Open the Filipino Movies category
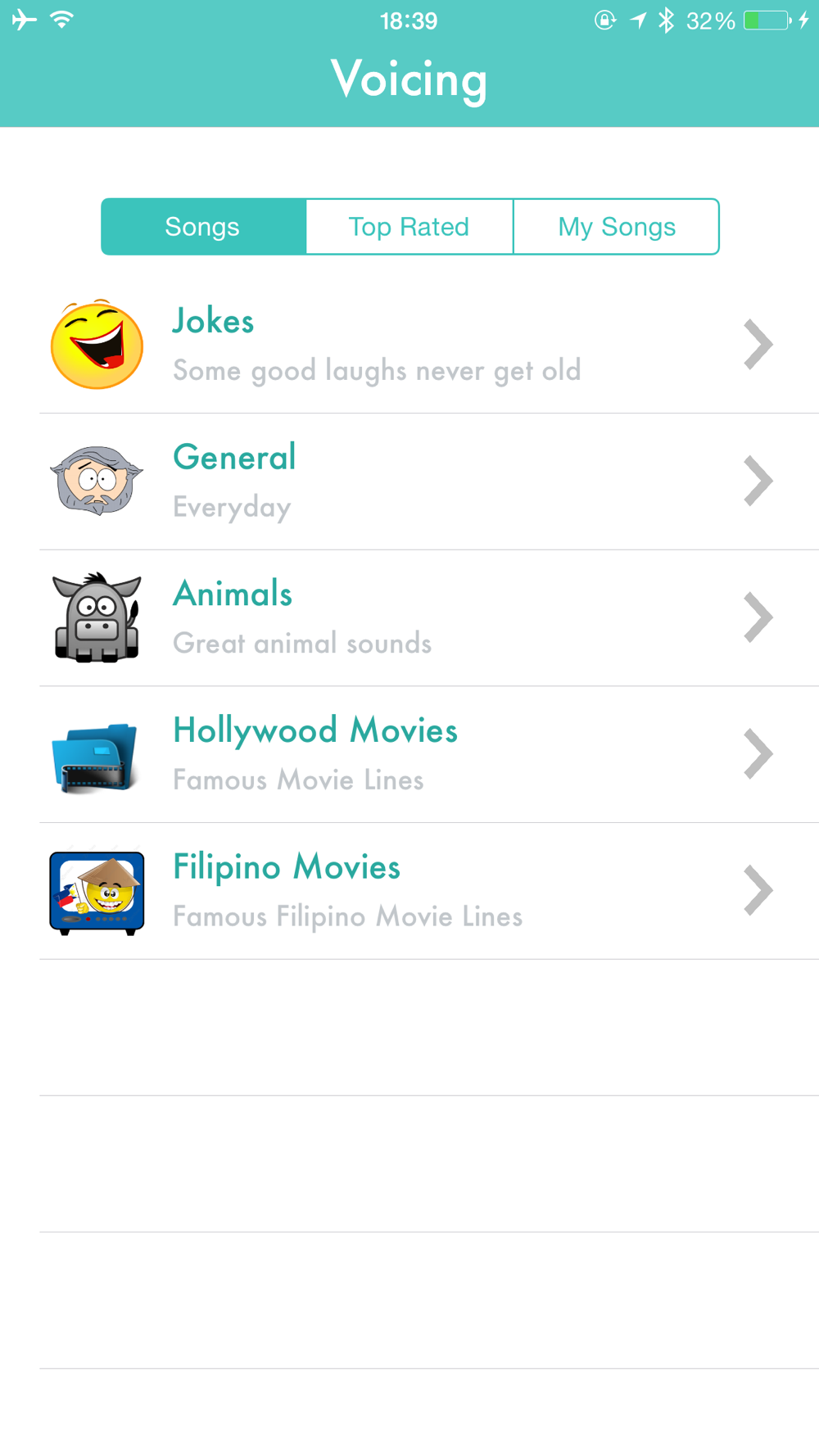The height and width of the screenshot is (1456, 819). [409, 891]
